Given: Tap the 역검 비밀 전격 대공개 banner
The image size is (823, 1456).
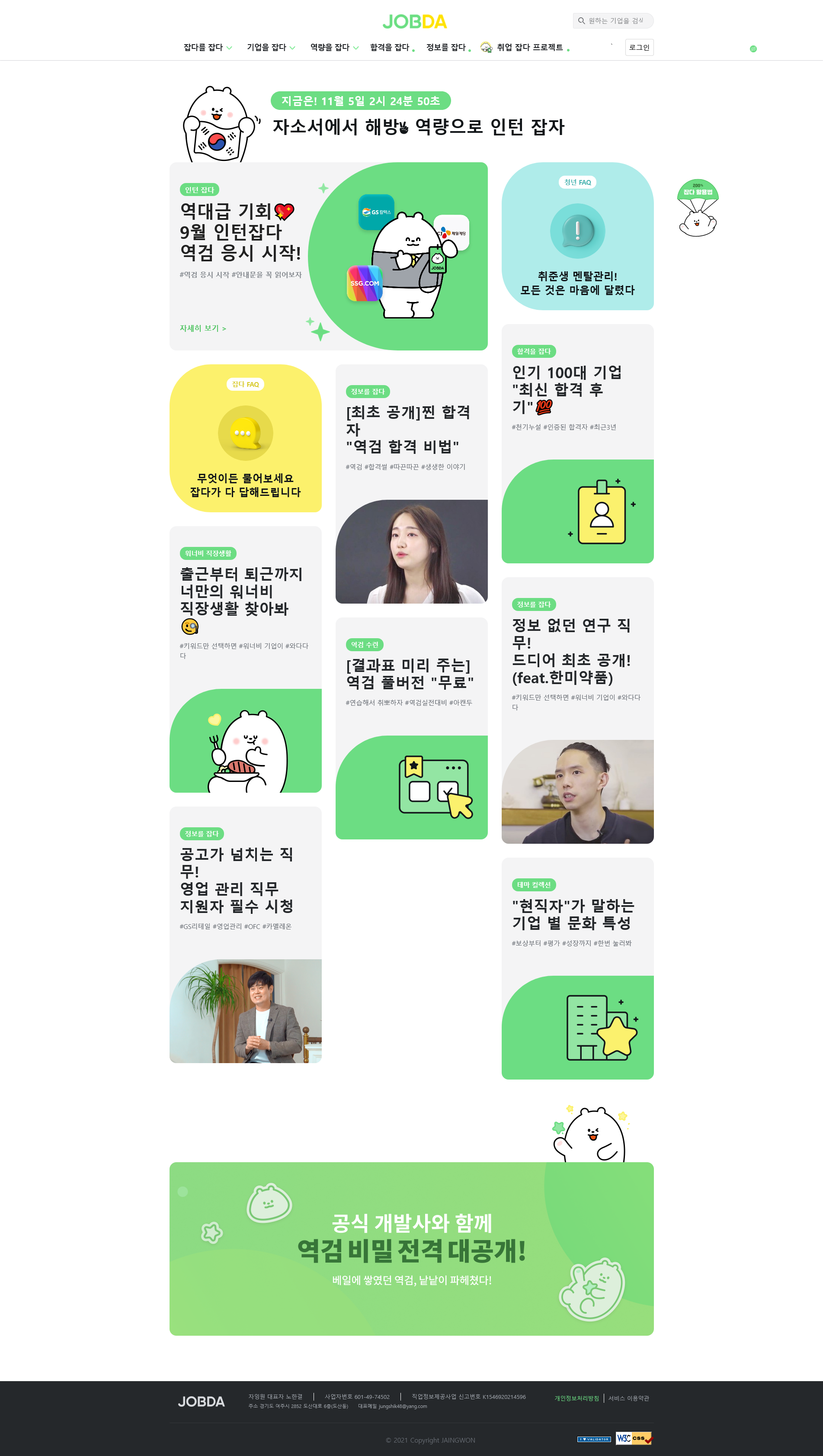Looking at the screenshot, I should (x=412, y=1248).
